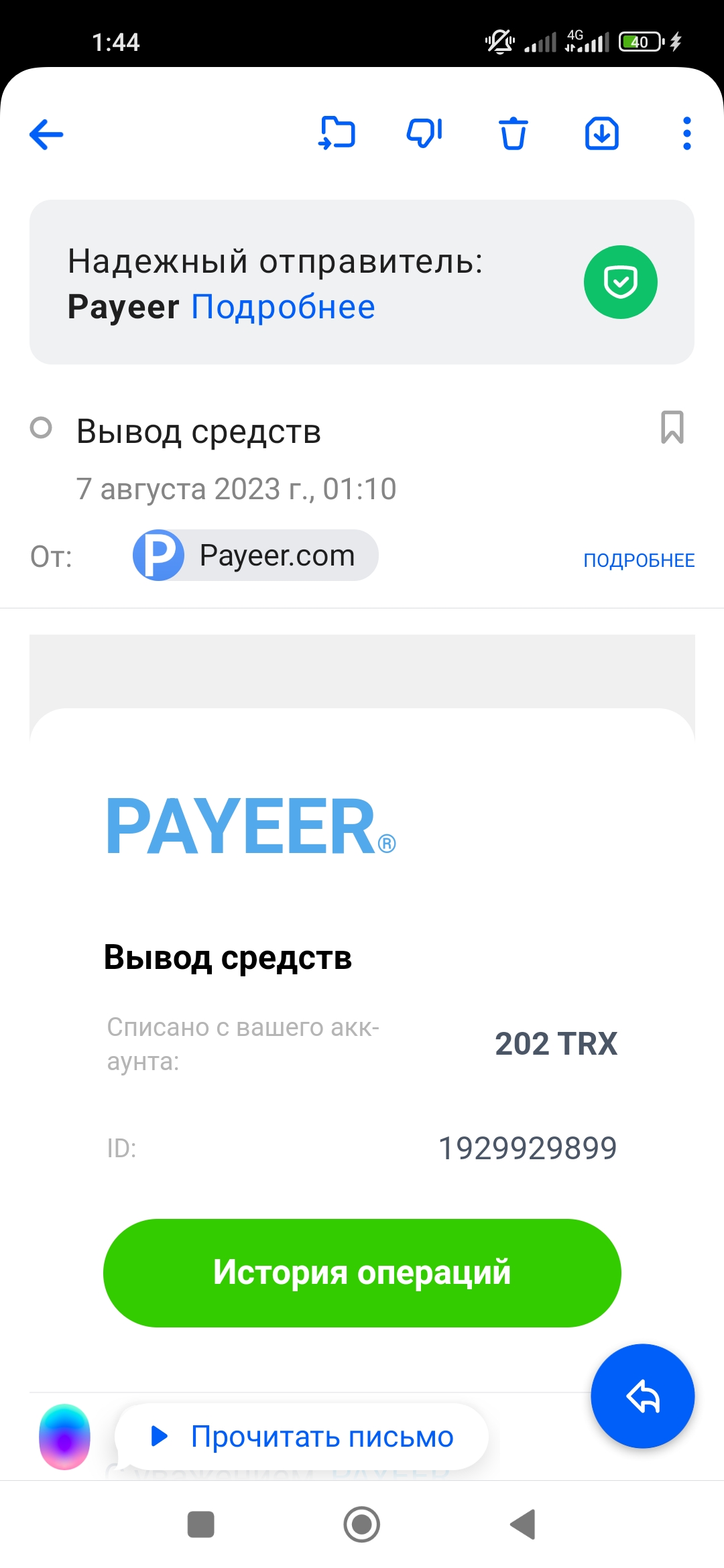Open the Payeer.com sender chip
724x1568 pixels.
[255, 556]
